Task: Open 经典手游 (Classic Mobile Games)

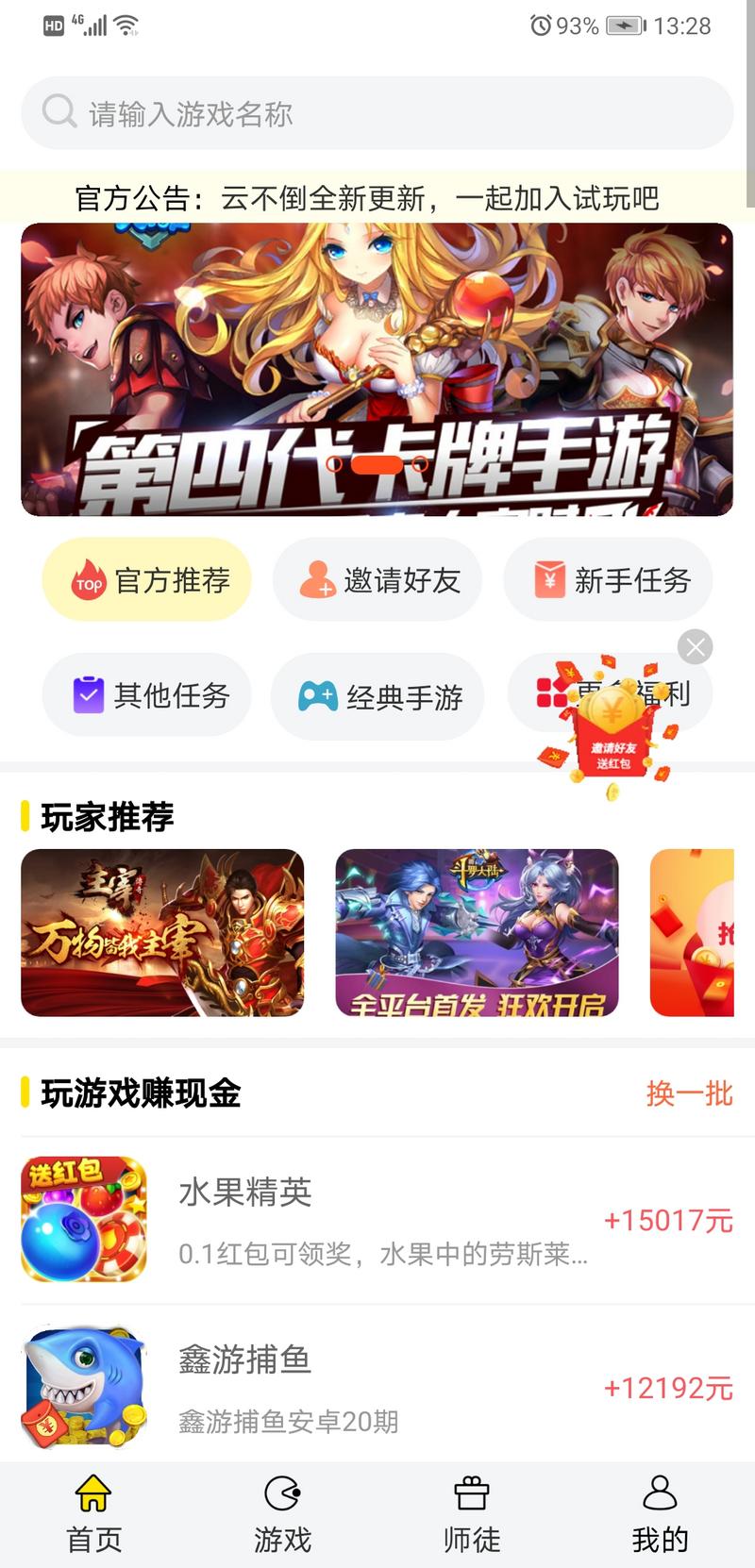Action: pyautogui.click(x=377, y=695)
